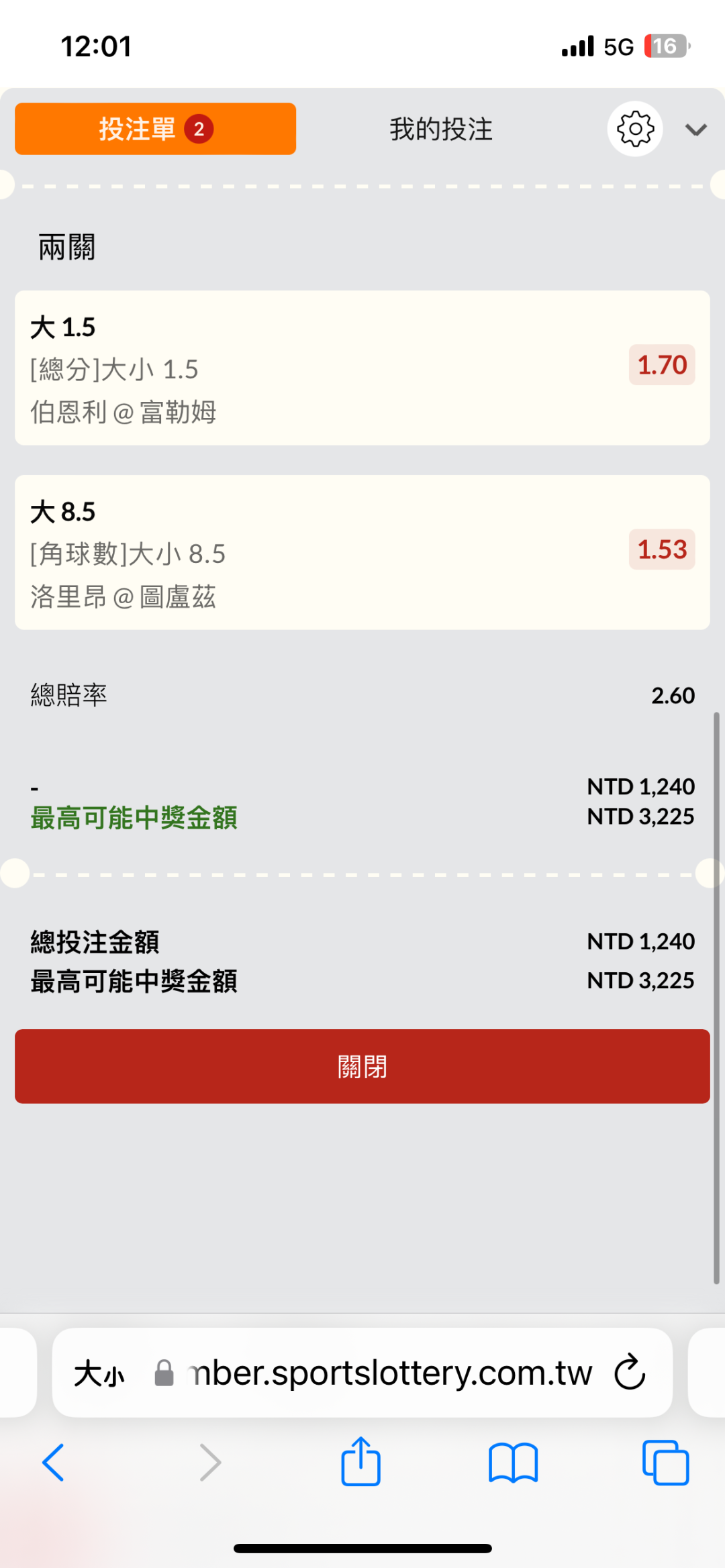This screenshot has width=725, height=1568.
Task: Go back to the previous page
Action: 54,1462
